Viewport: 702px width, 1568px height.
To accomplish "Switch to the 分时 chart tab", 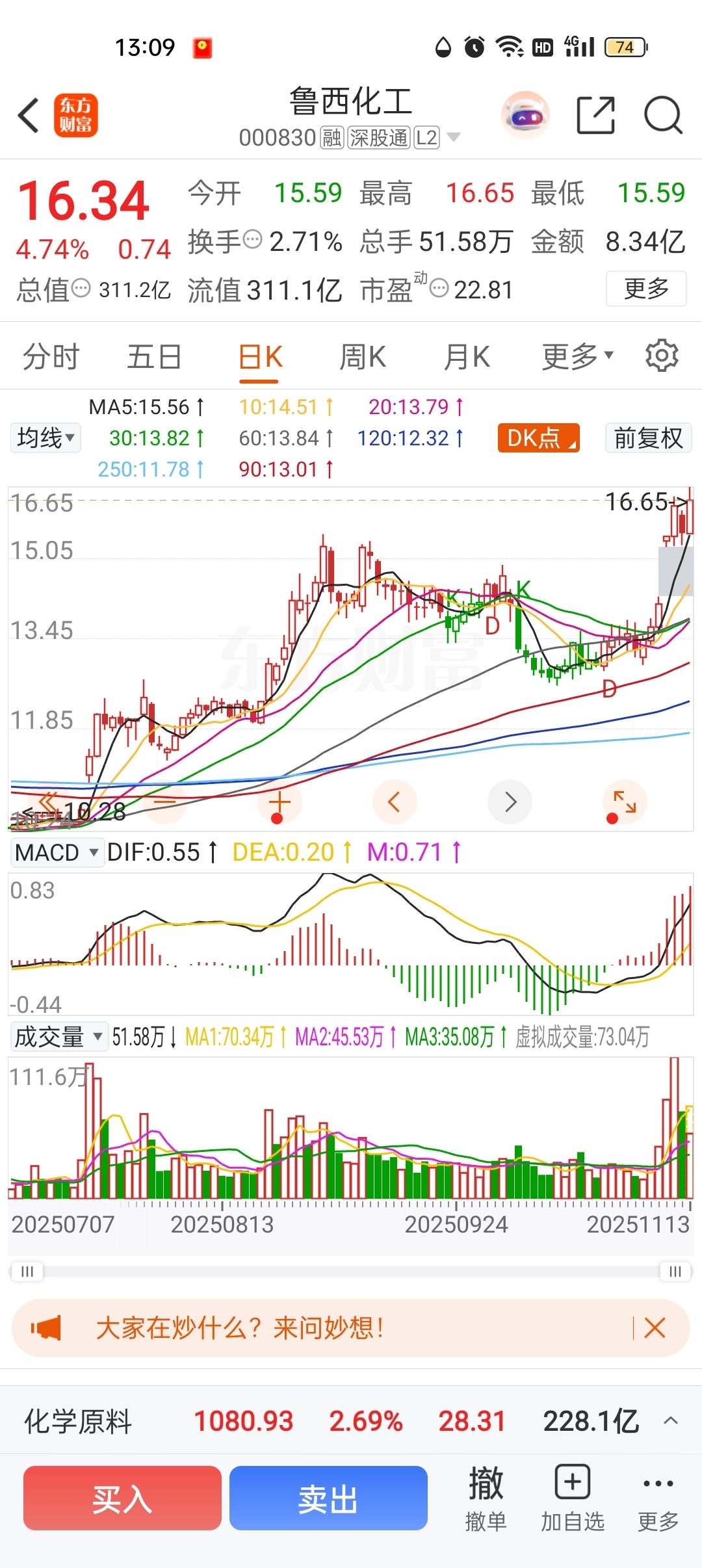I will 51,357.
